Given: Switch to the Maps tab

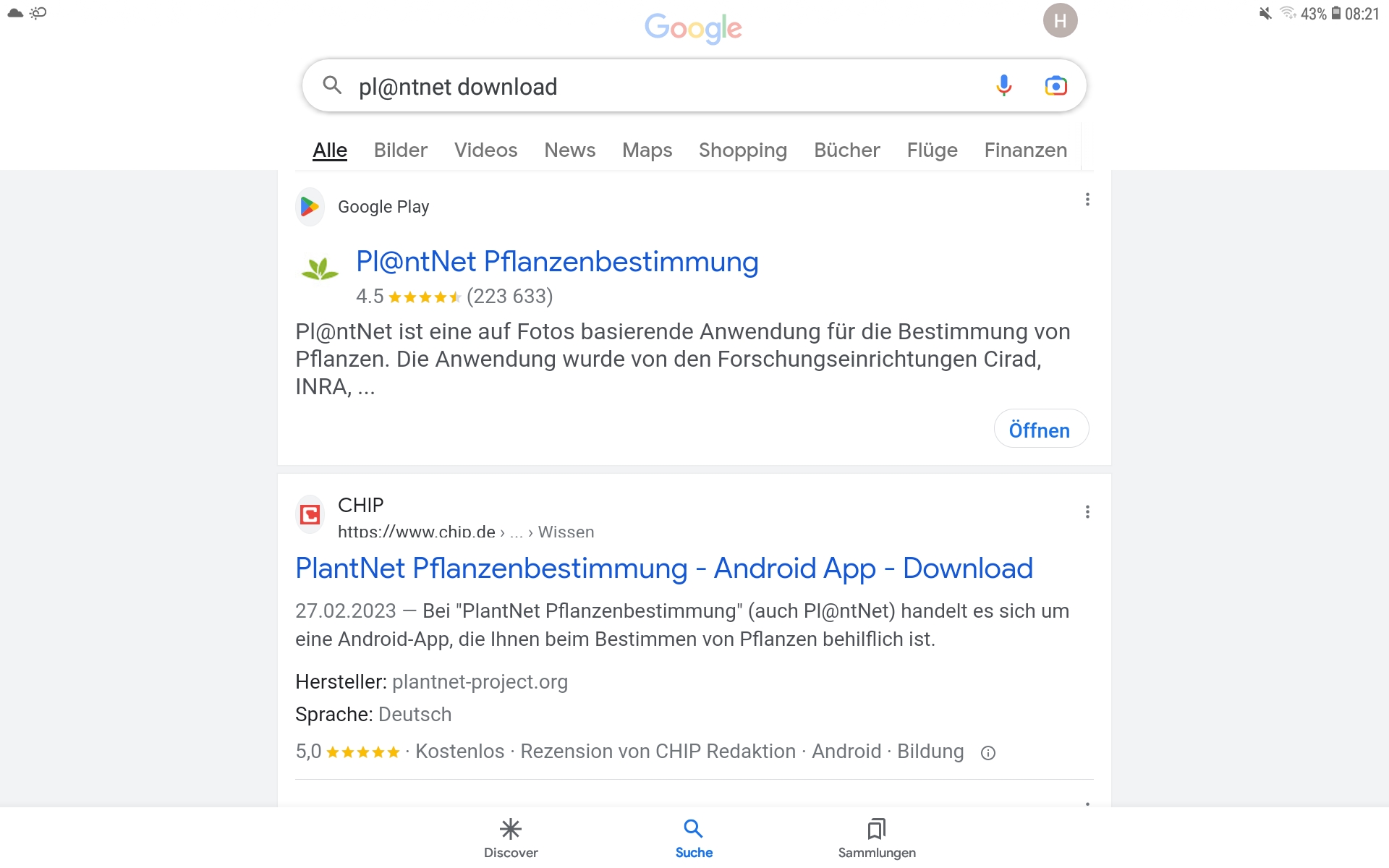Looking at the screenshot, I should (x=647, y=150).
